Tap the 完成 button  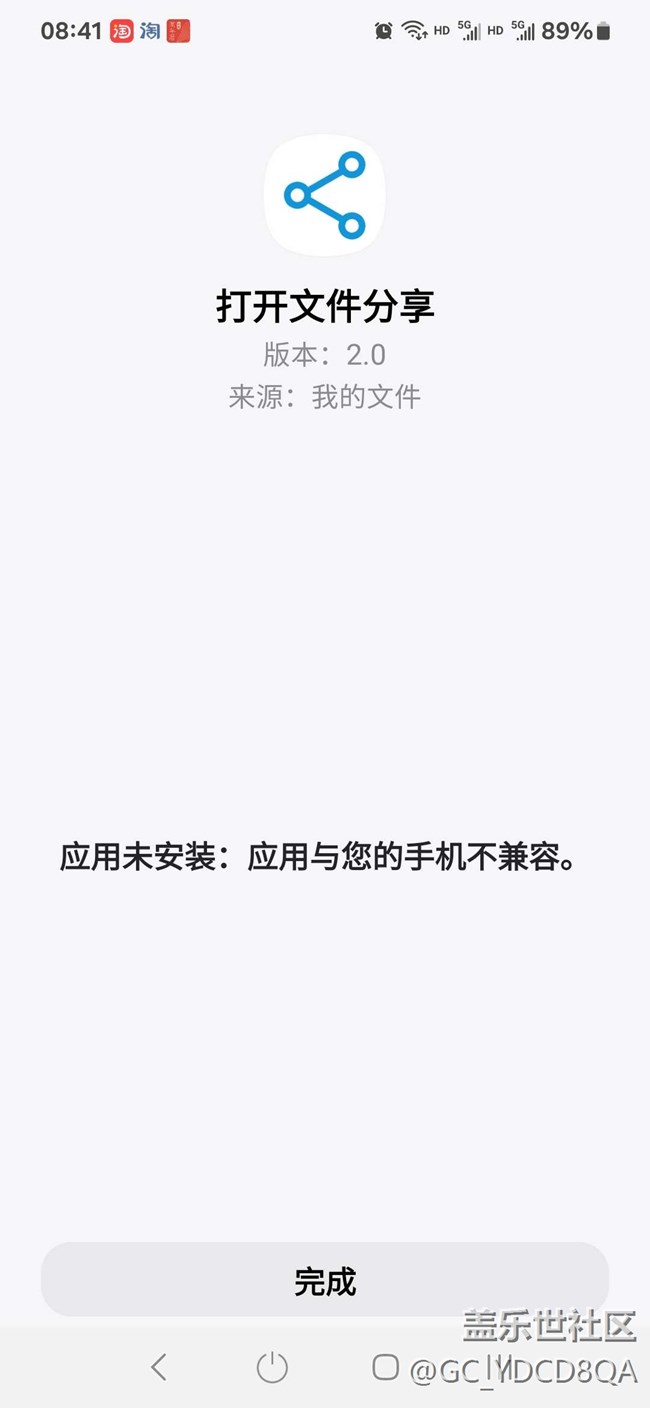(324, 1280)
